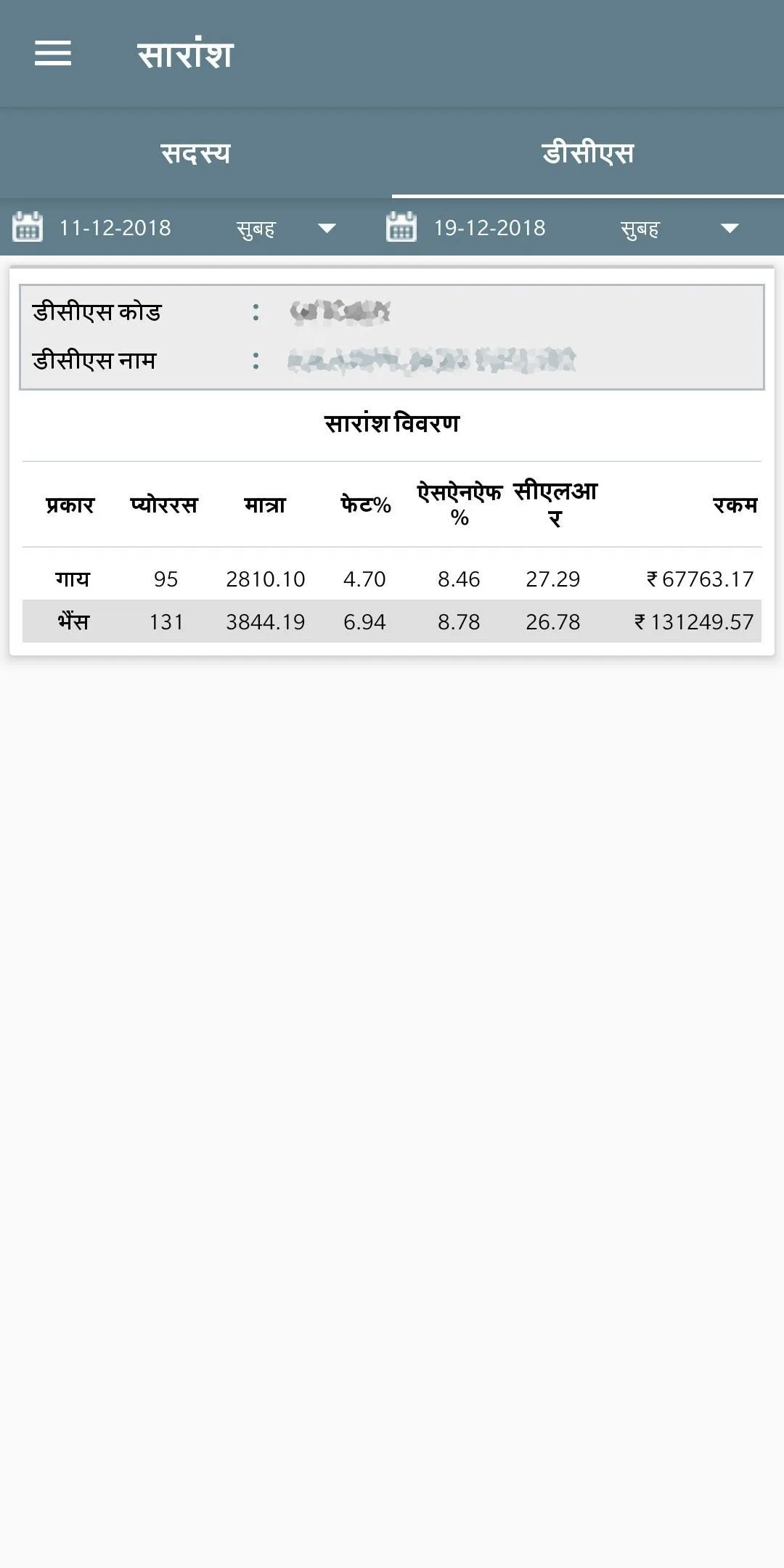The height and width of the screenshot is (1568, 784).
Task: Select the भैंस row in the table
Action: [392, 621]
